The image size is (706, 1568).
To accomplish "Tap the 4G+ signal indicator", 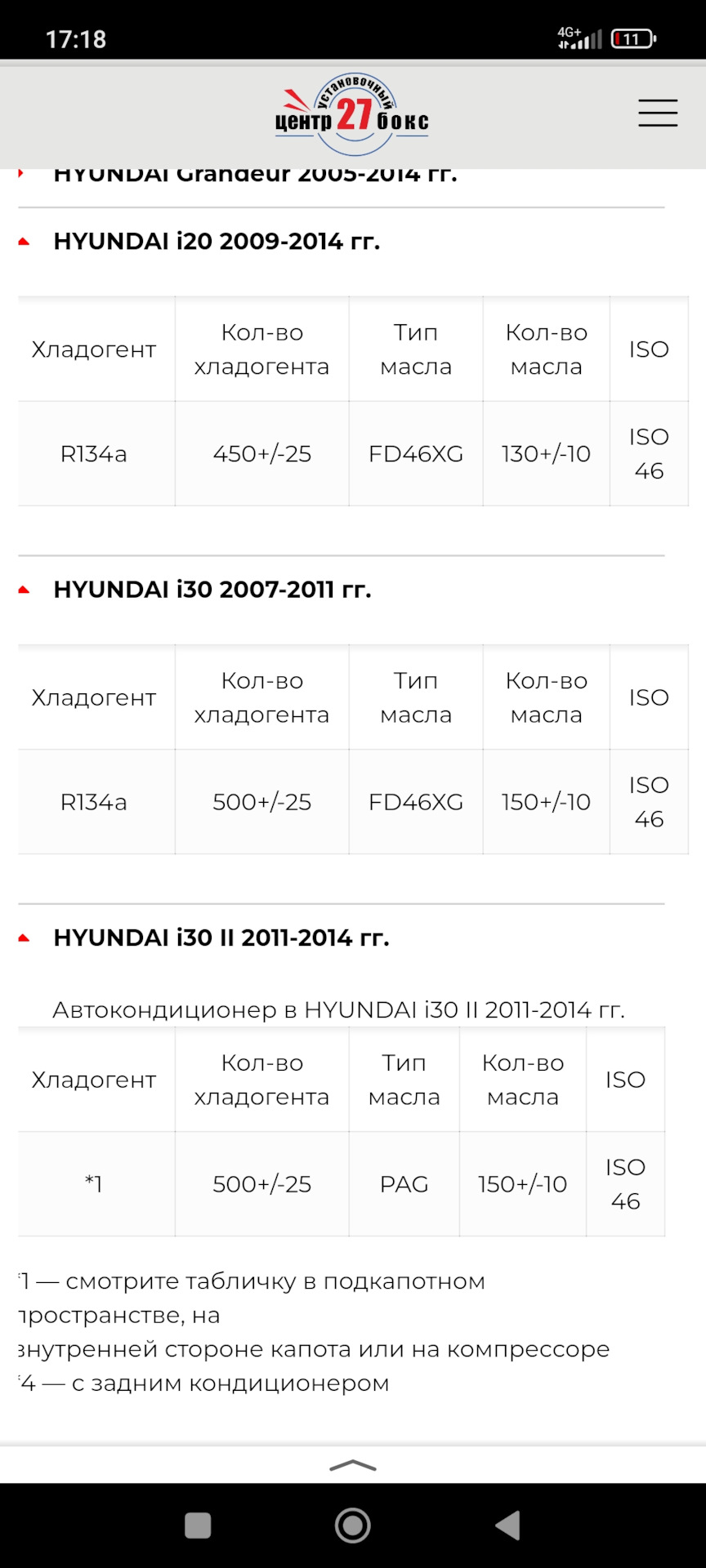I will coord(572,36).
